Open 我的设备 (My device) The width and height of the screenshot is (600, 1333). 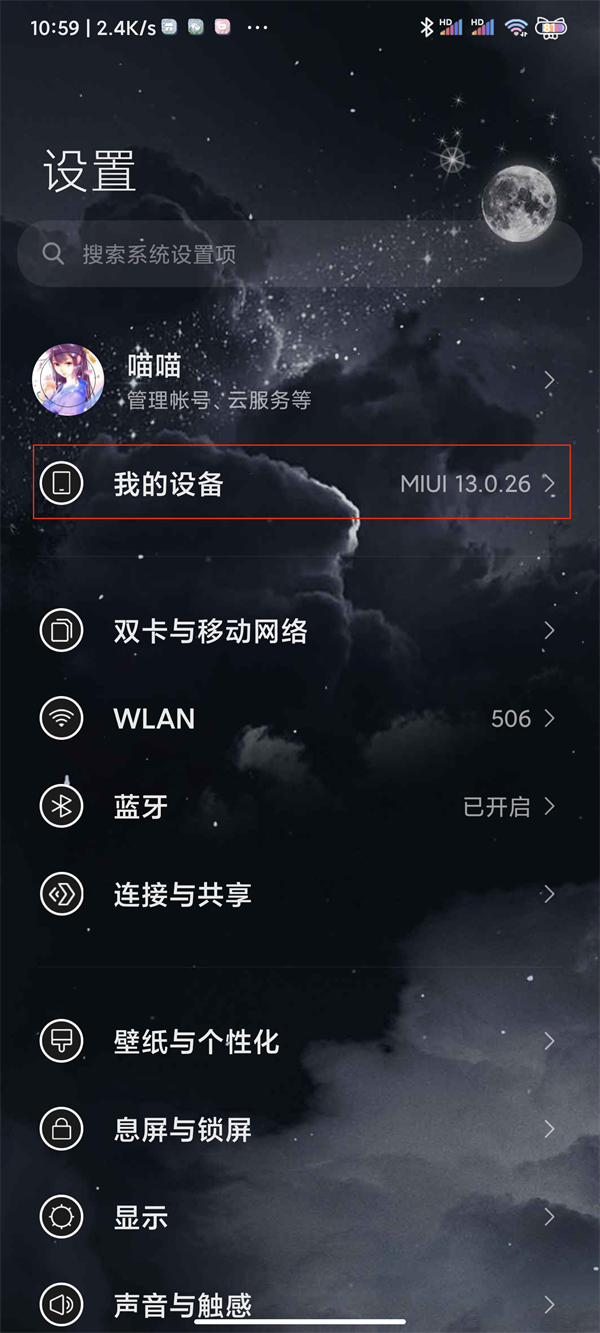pyautogui.click(x=300, y=484)
